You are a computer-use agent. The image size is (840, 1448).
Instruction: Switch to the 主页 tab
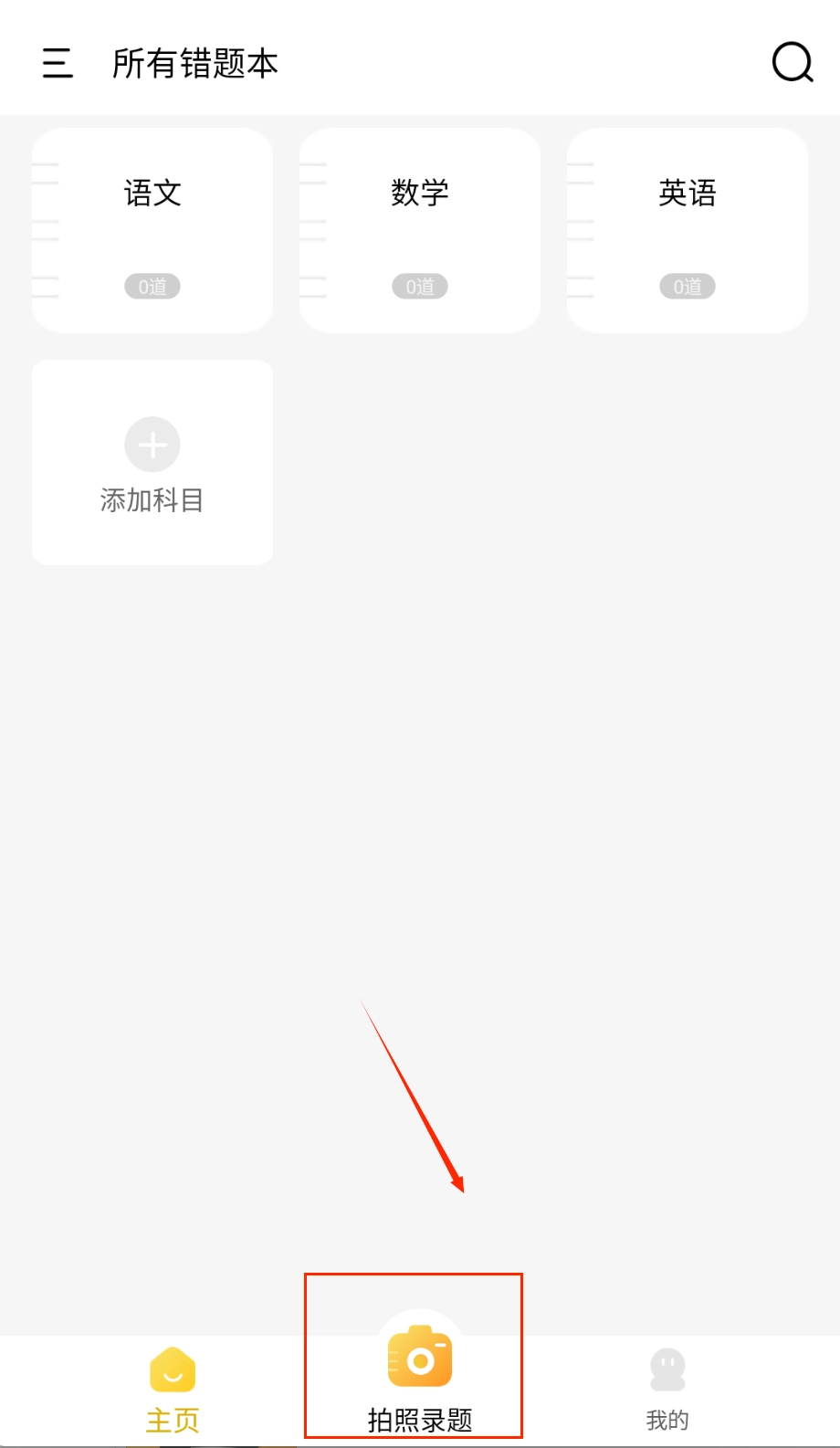pyautogui.click(x=173, y=1388)
